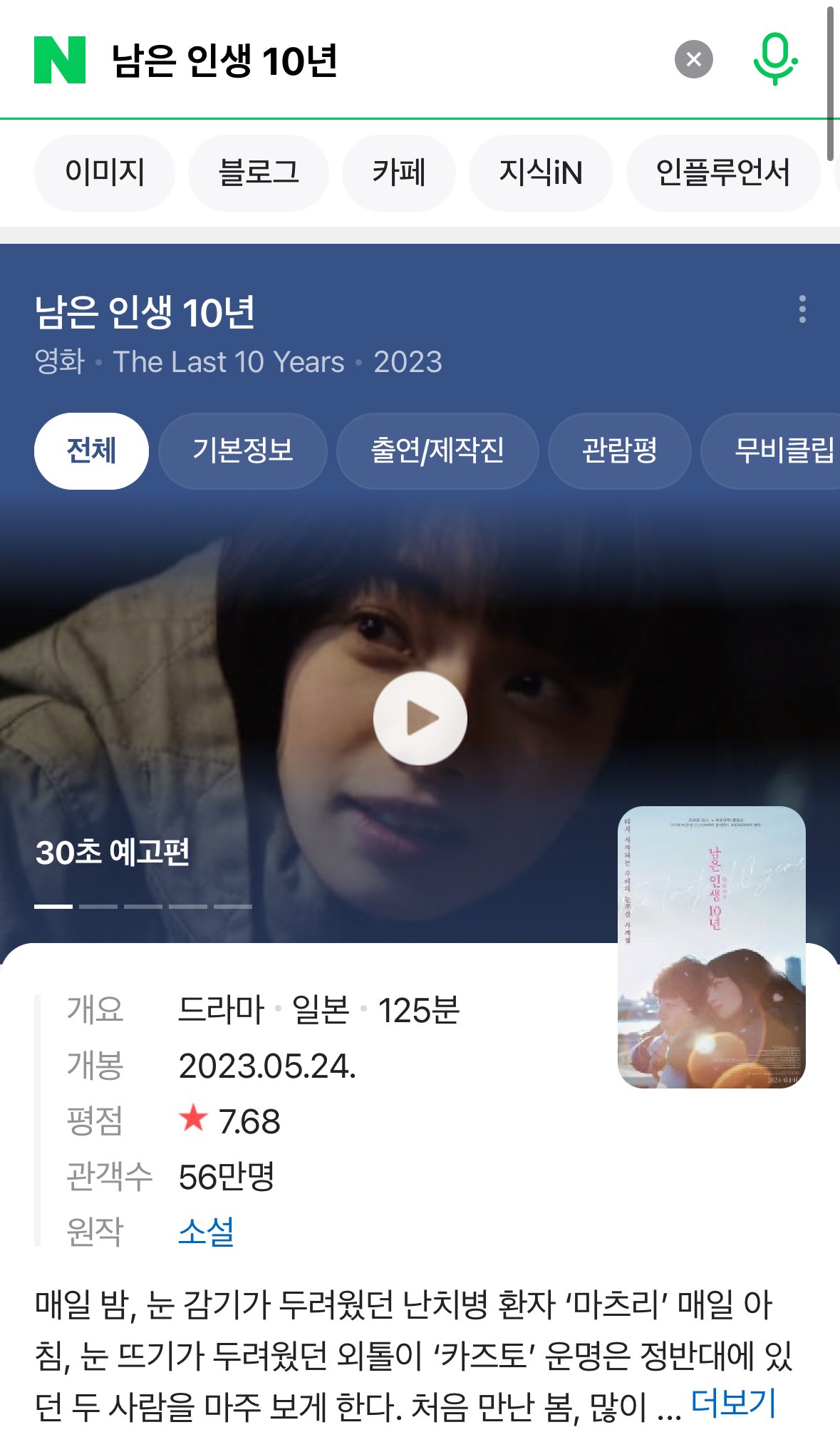
Task: Edit the search field text
Action: tap(385, 60)
